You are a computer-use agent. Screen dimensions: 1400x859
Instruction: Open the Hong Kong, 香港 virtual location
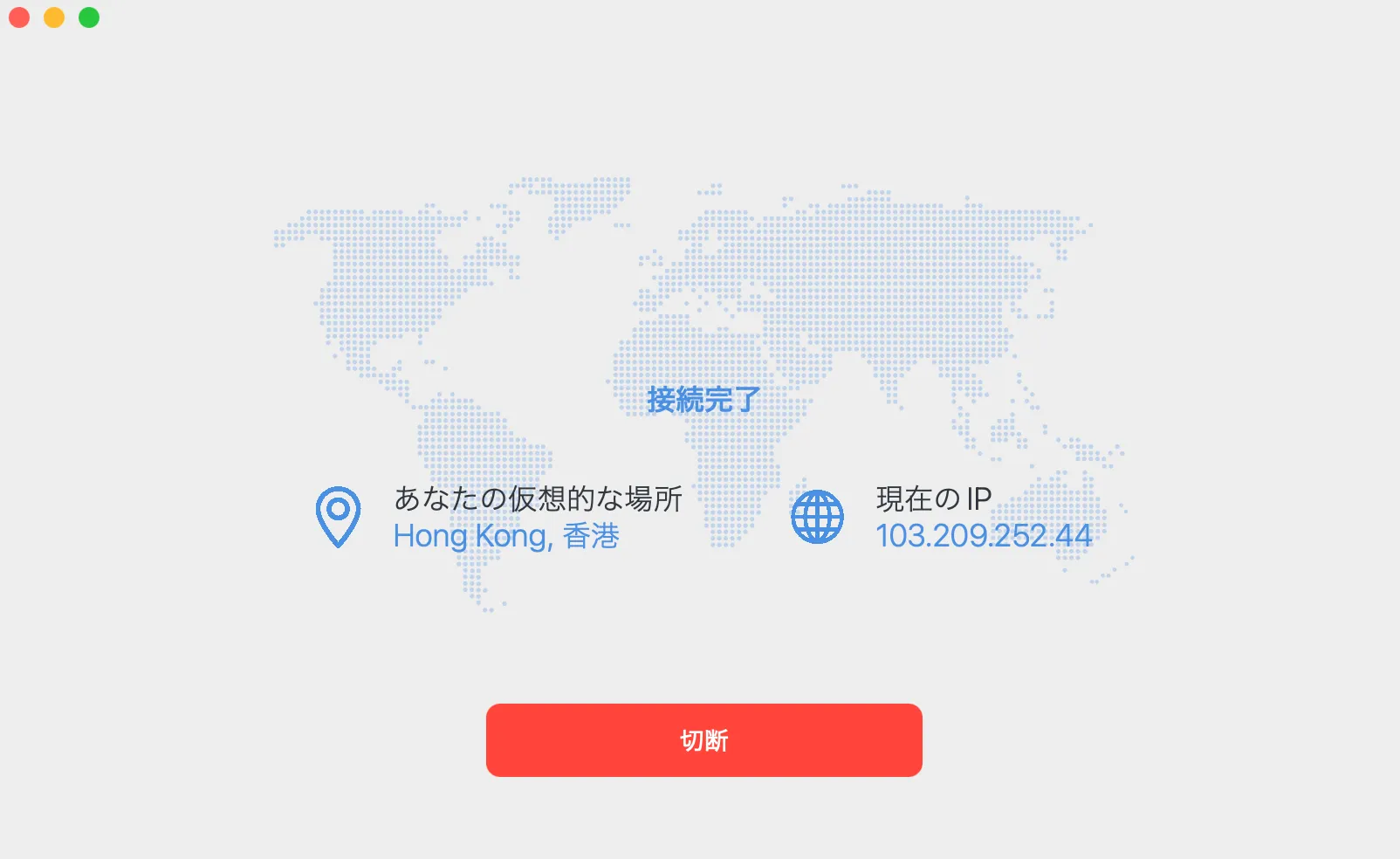505,535
